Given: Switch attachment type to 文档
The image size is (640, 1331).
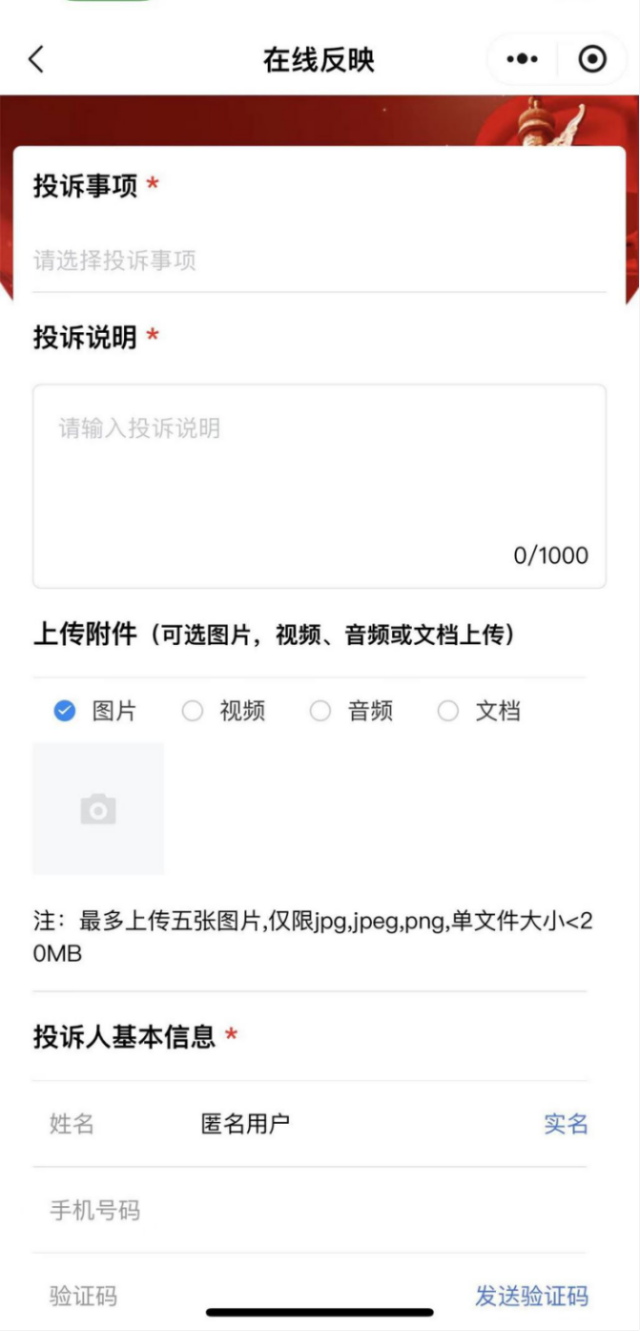Looking at the screenshot, I should [x=449, y=712].
